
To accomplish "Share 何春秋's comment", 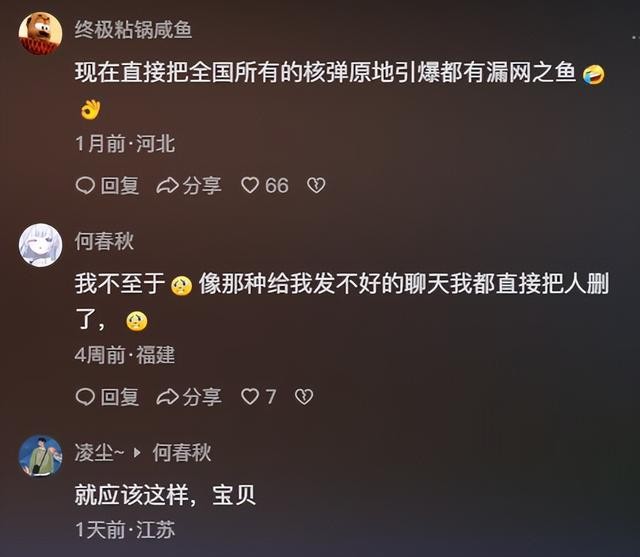I will click(x=189, y=397).
